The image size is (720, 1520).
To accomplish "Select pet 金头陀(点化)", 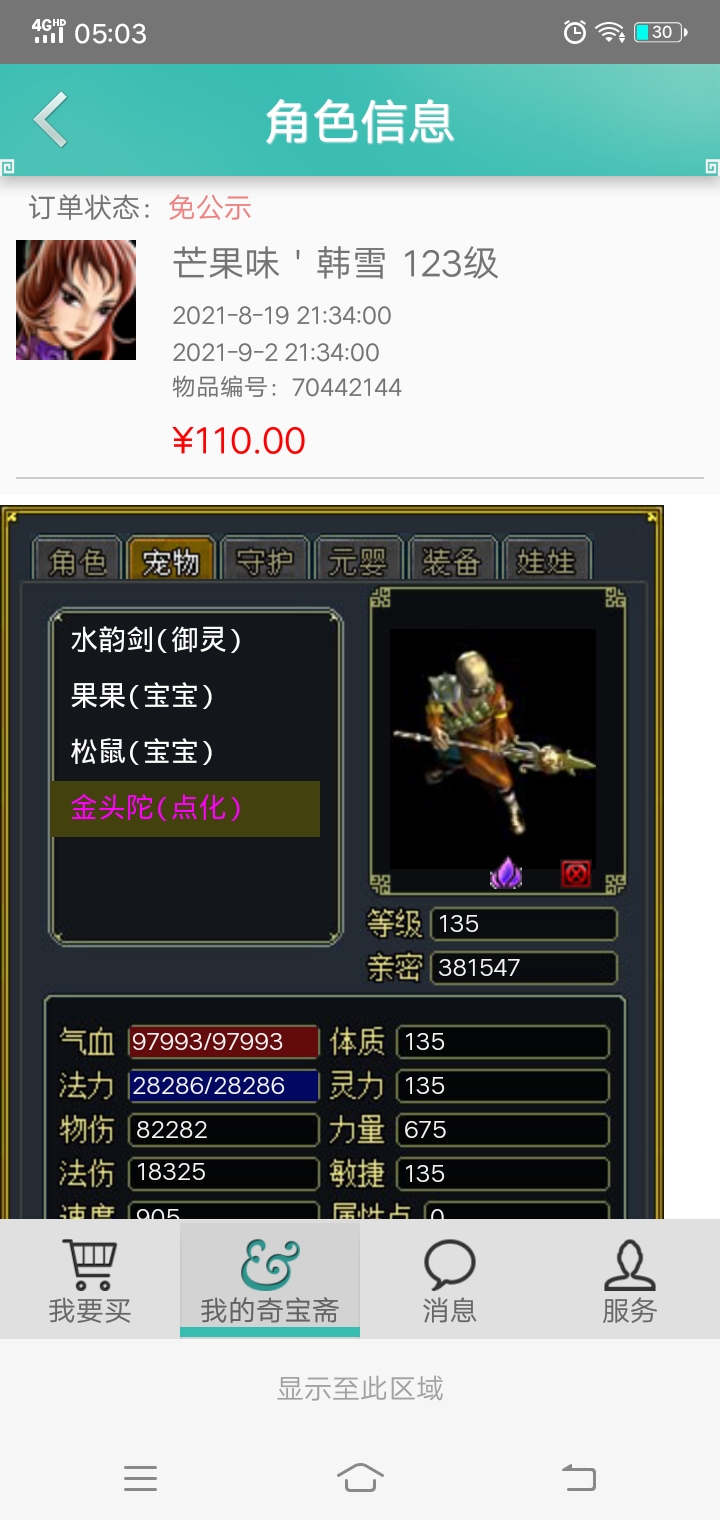I will pyautogui.click(x=156, y=808).
